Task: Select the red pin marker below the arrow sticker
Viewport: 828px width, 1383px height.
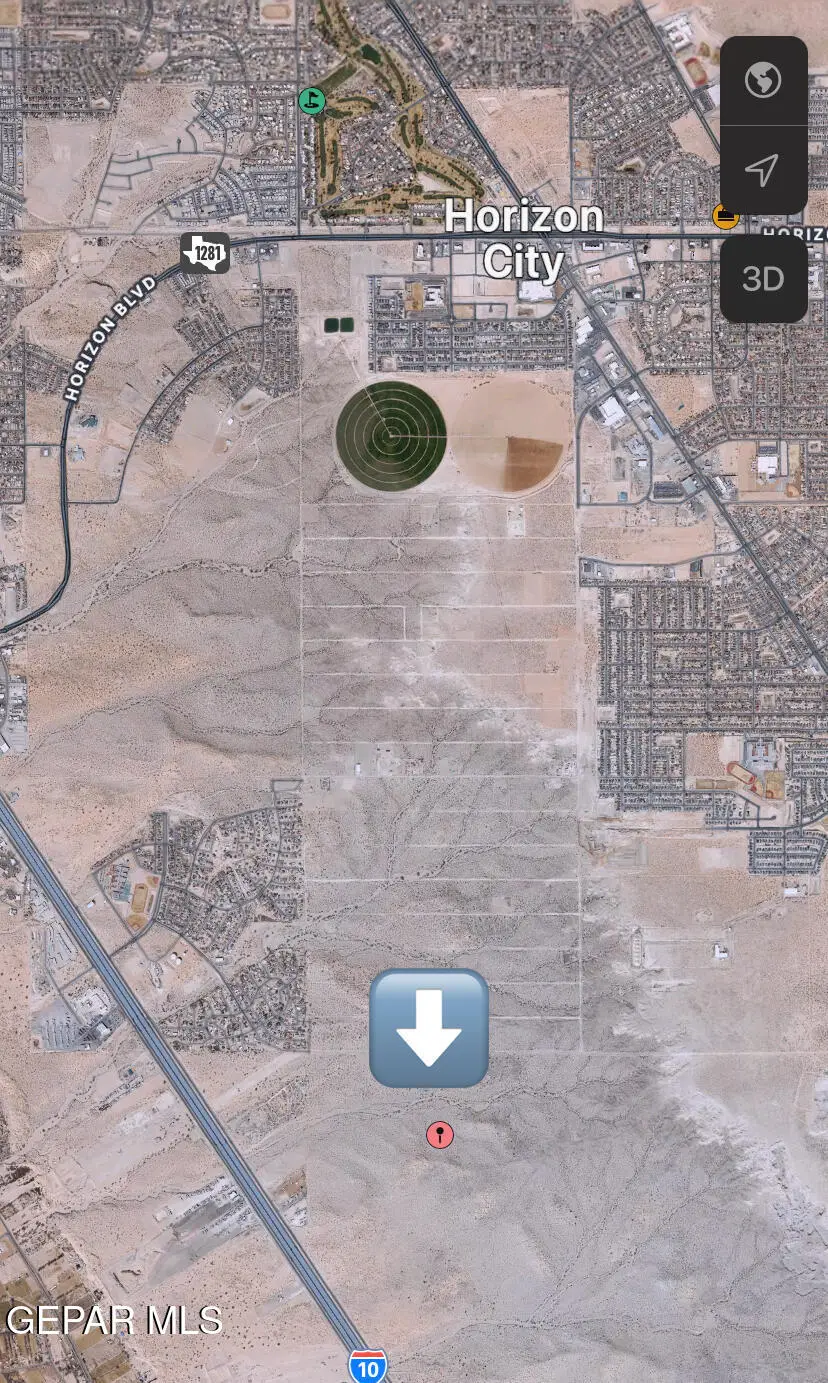Action: tap(440, 1134)
